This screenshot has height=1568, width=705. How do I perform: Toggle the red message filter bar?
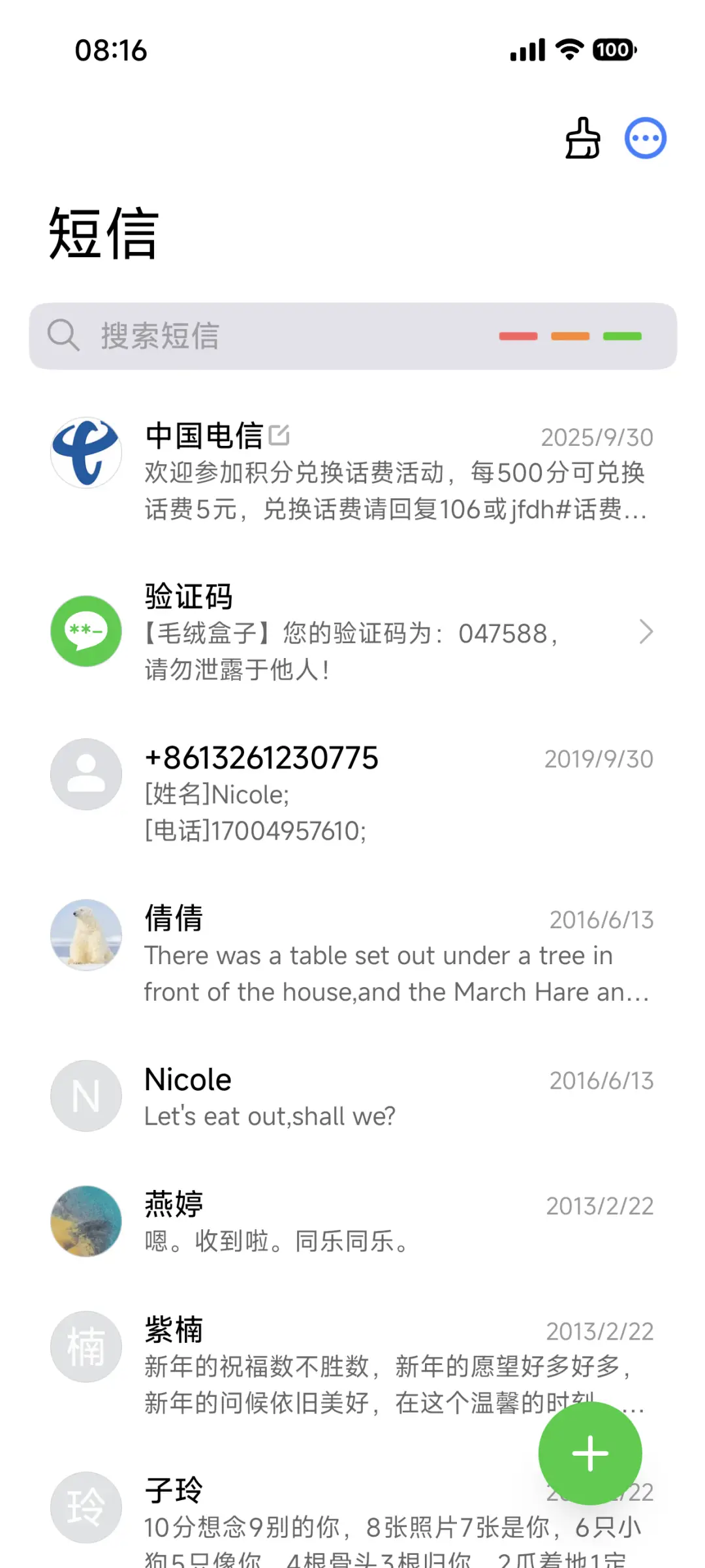point(518,336)
